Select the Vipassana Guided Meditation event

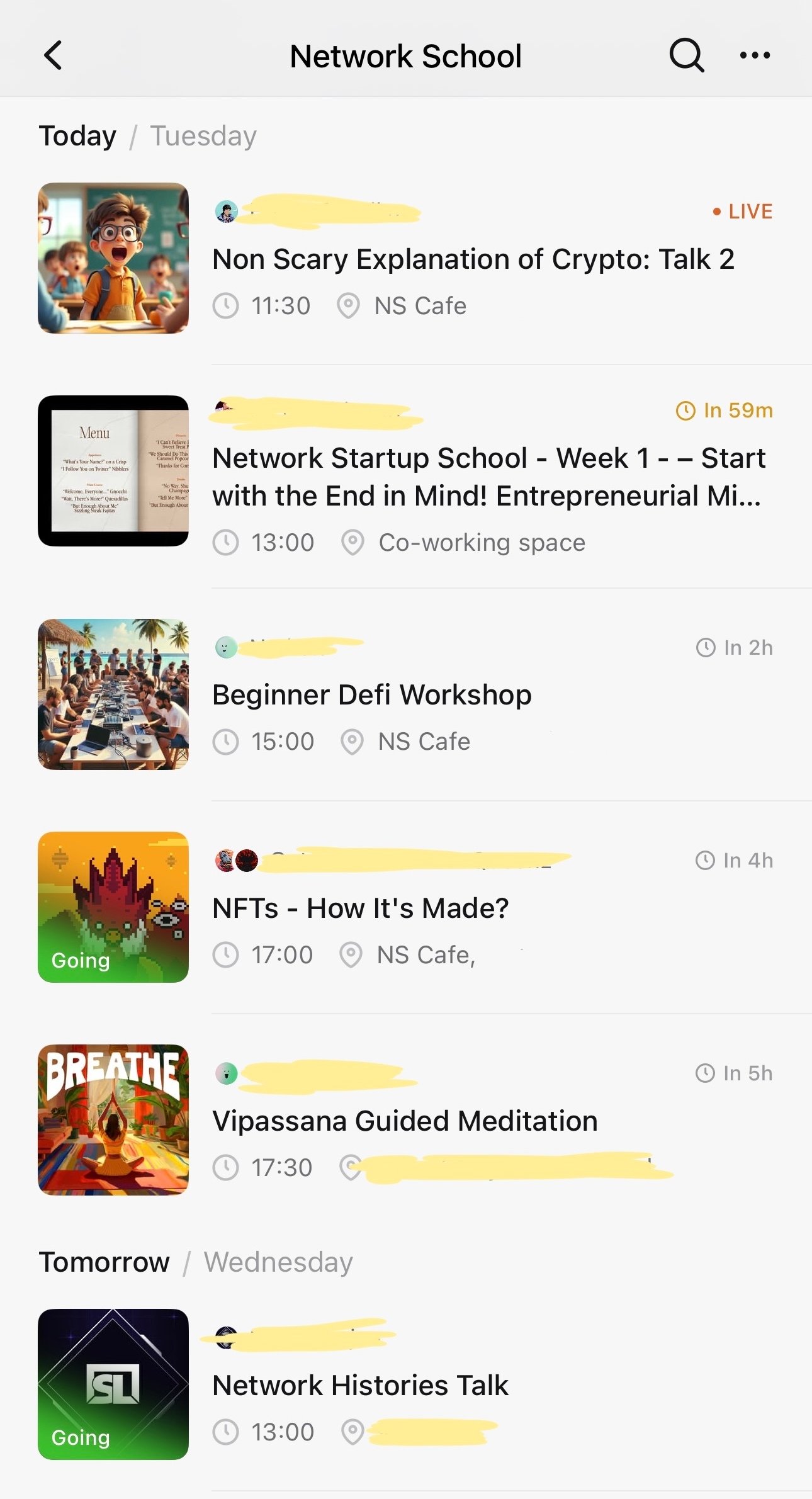[x=405, y=1121]
